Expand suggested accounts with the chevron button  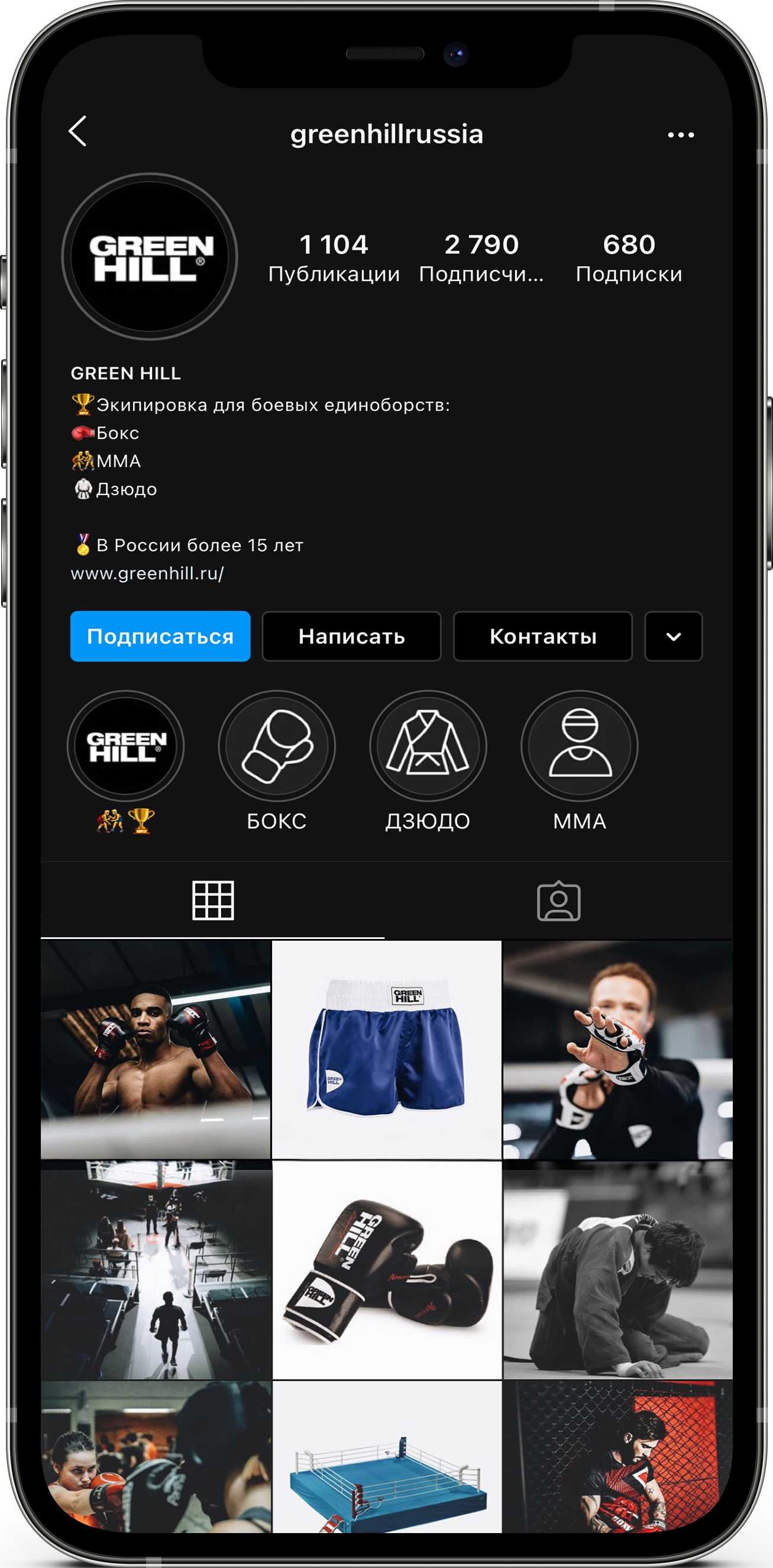[673, 636]
